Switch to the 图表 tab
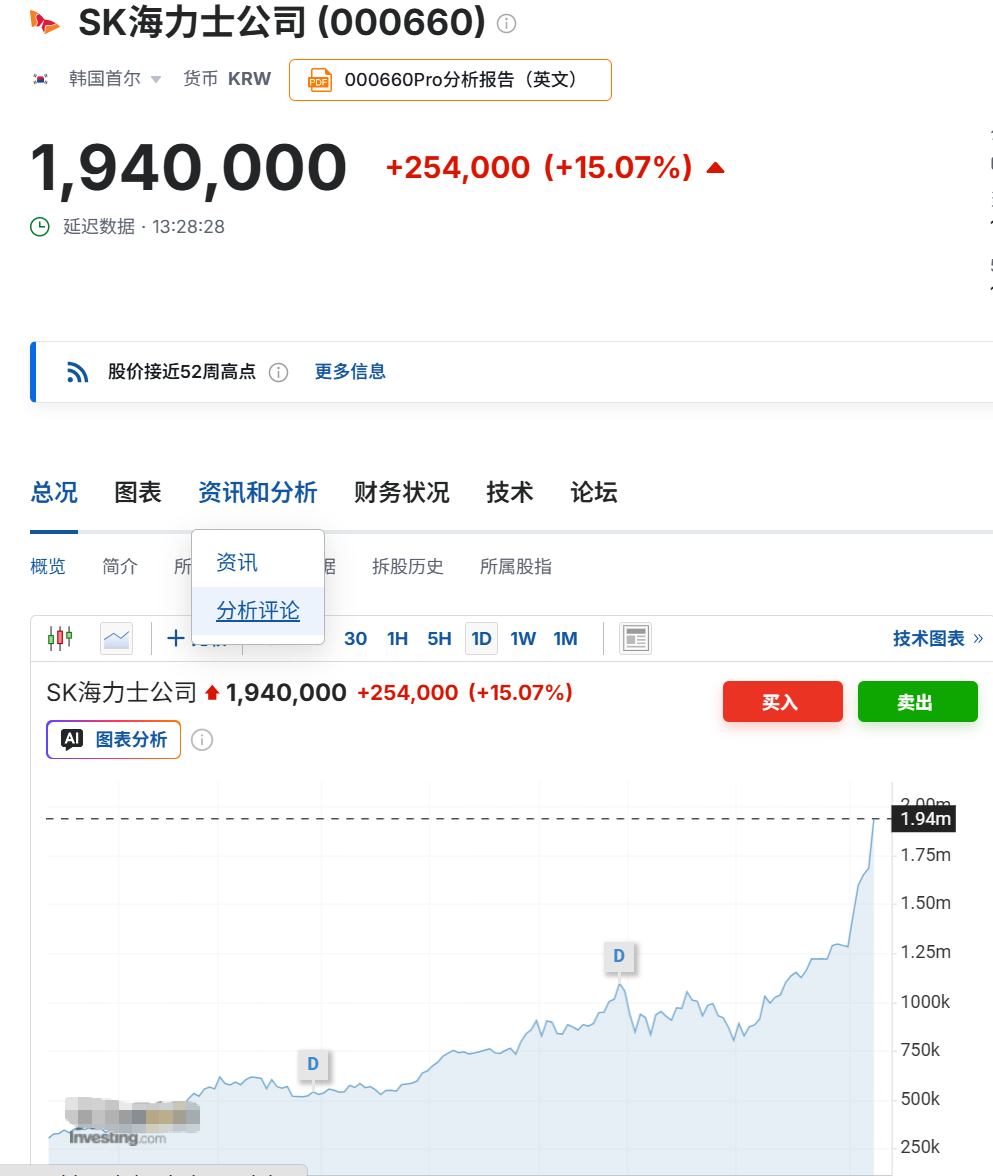The image size is (993, 1176). 138,493
